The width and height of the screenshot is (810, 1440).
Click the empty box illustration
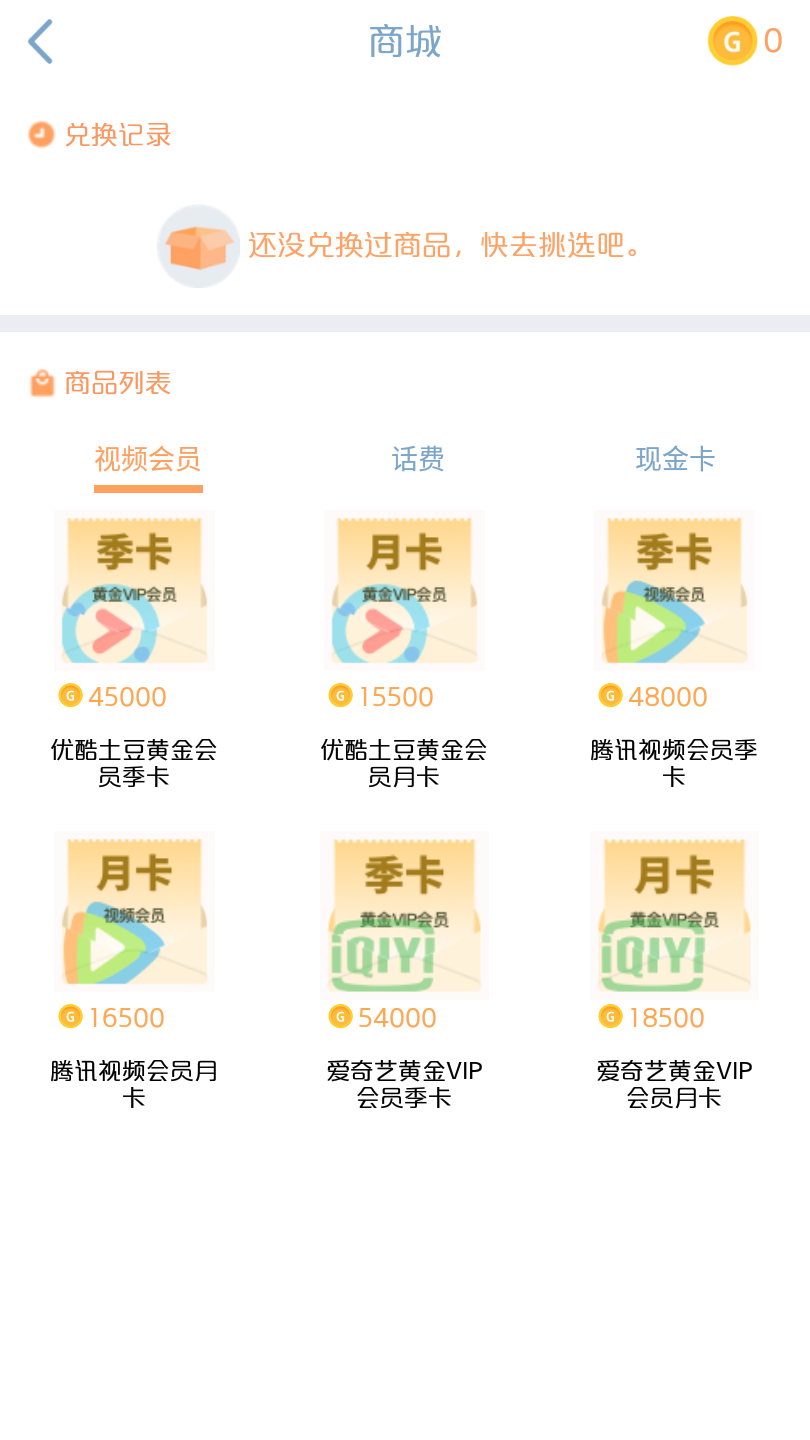point(197,245)
